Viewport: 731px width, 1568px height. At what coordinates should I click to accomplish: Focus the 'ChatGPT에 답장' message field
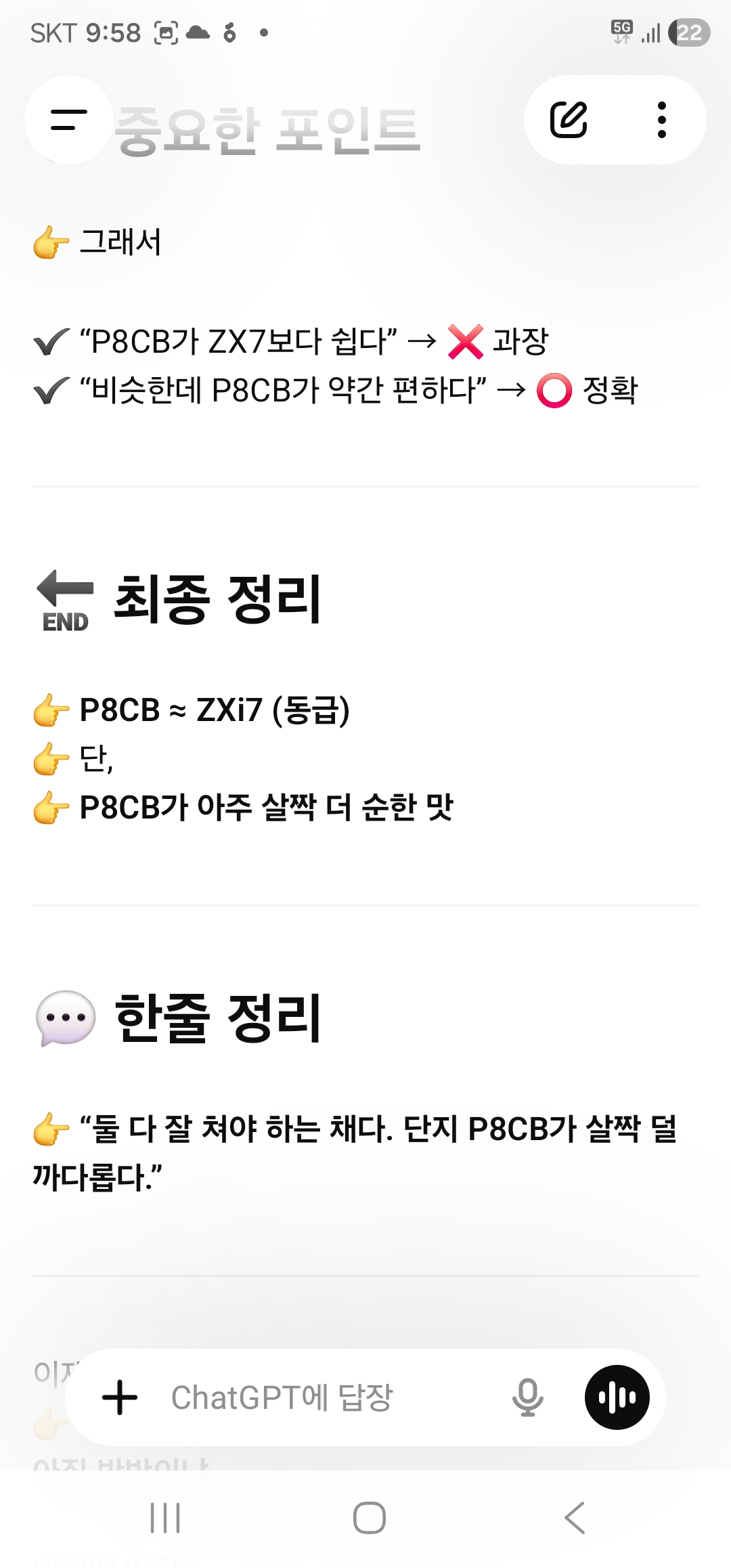click(325, 1397)
